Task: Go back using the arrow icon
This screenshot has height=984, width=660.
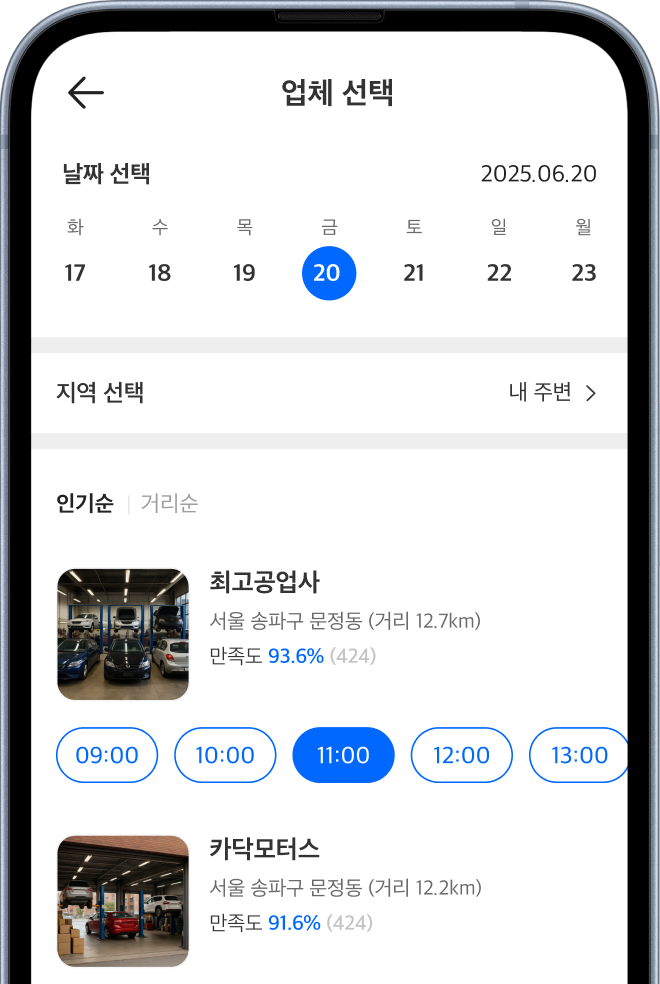Action: tap(86, 93)
